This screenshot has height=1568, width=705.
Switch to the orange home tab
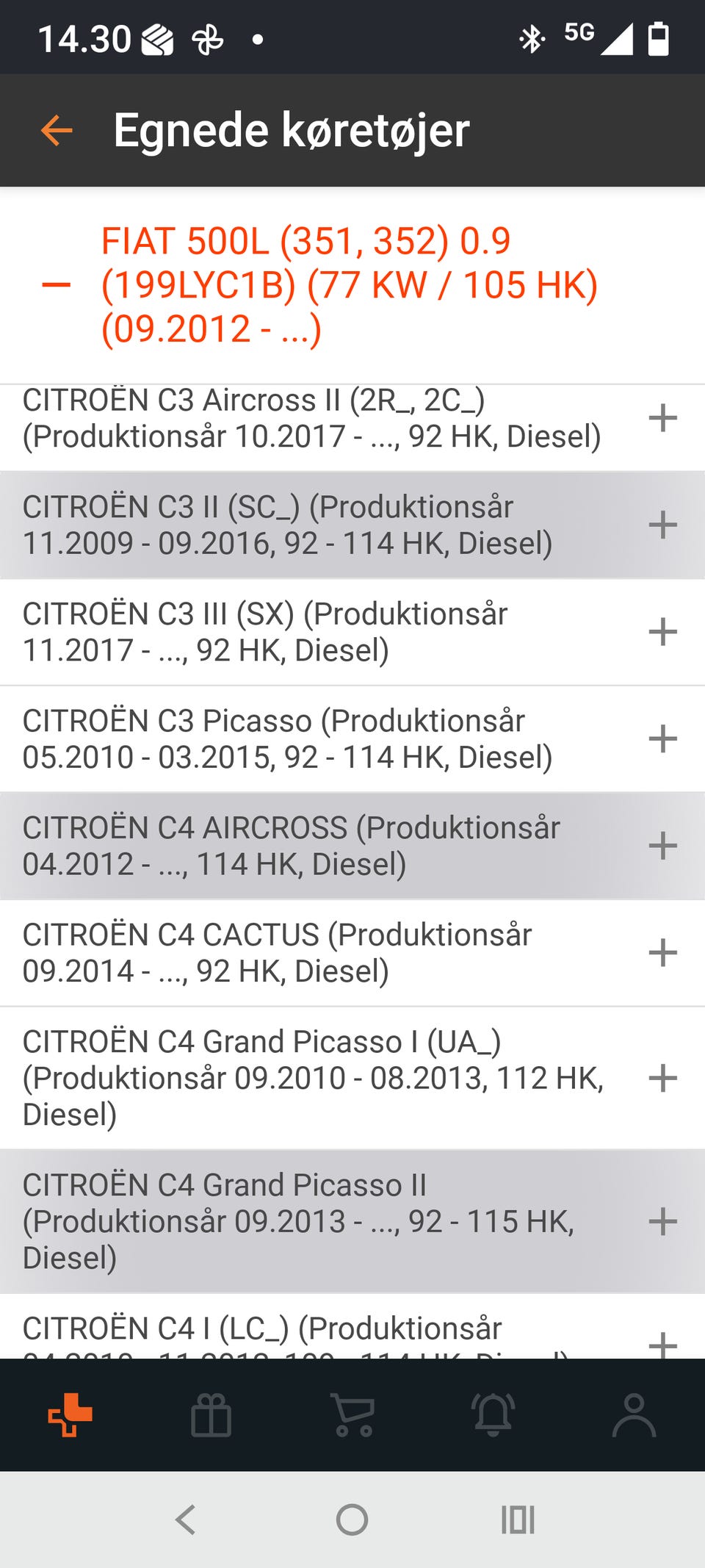[70, 1414]
